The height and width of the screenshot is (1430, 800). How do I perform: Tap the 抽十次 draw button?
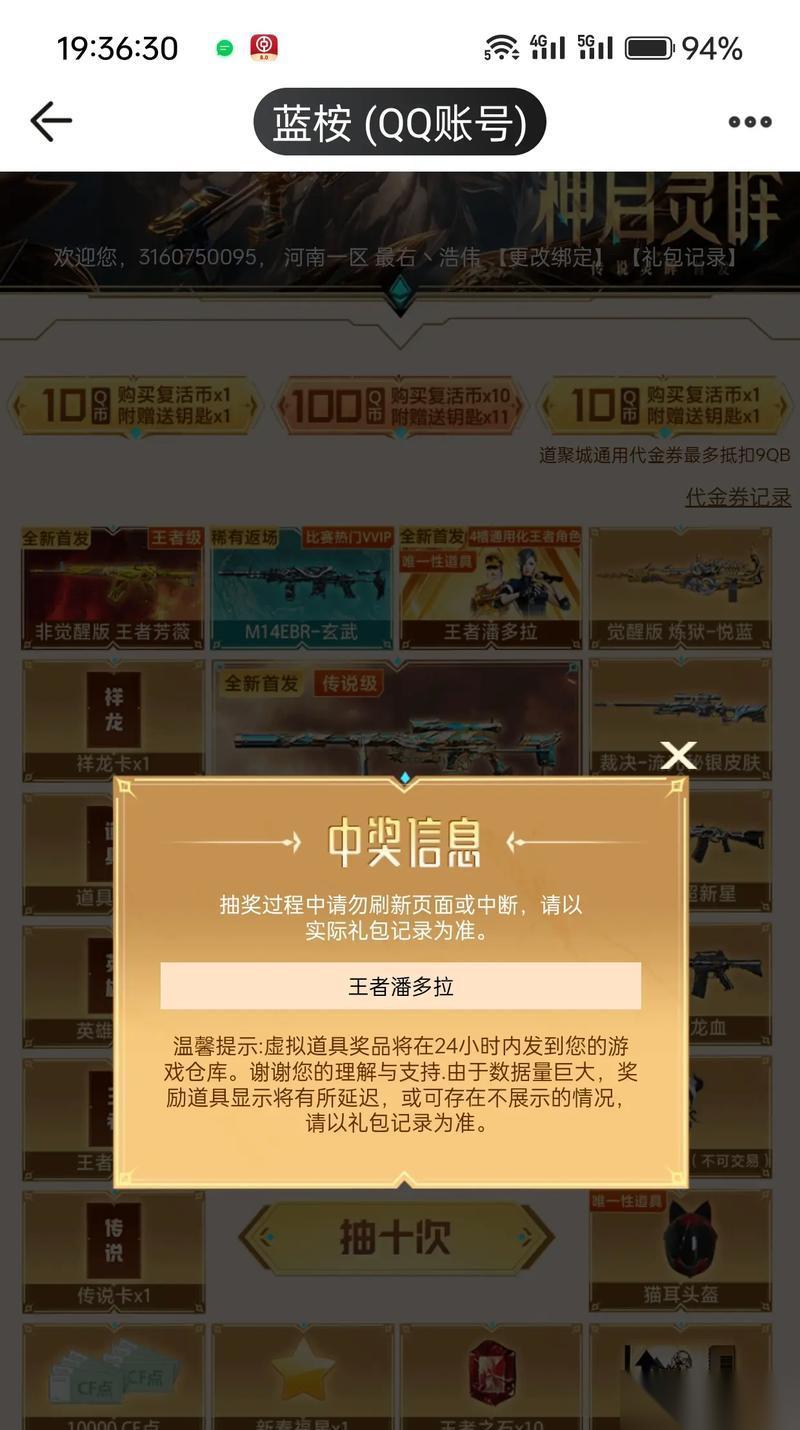coord(396,1237)
